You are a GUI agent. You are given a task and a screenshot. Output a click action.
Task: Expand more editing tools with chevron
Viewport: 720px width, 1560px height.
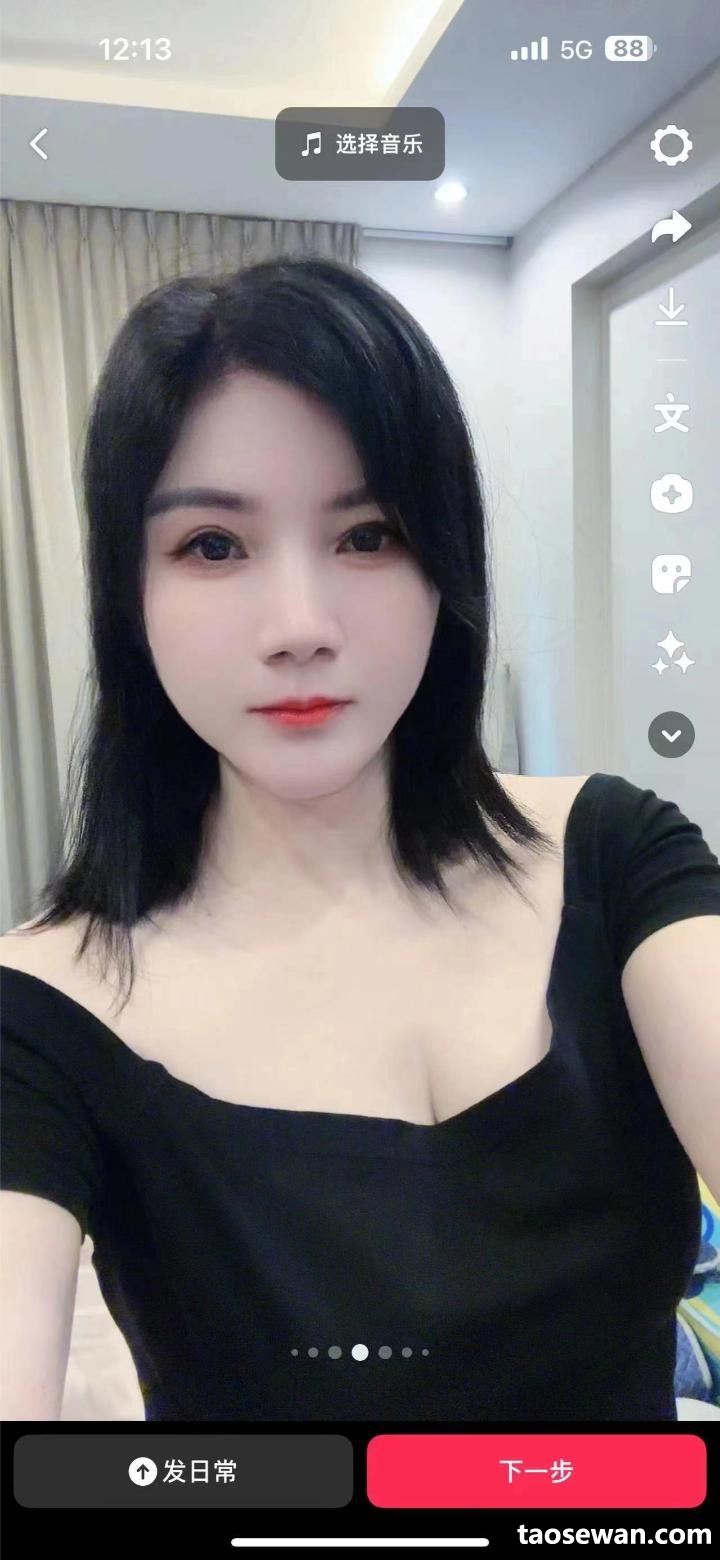click(671, 735)
